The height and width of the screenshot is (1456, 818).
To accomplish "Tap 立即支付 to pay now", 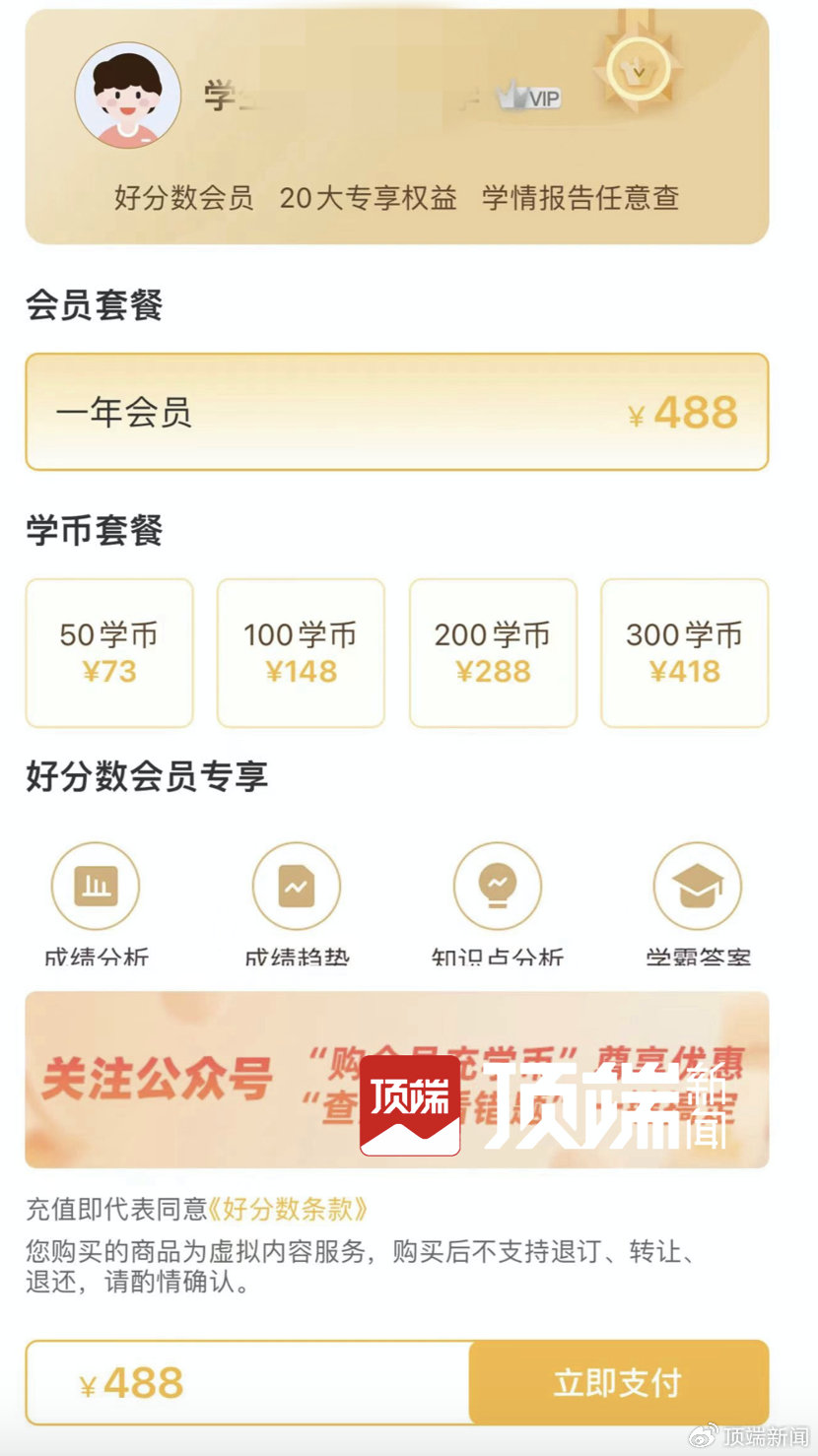I will coord(618,1382).
